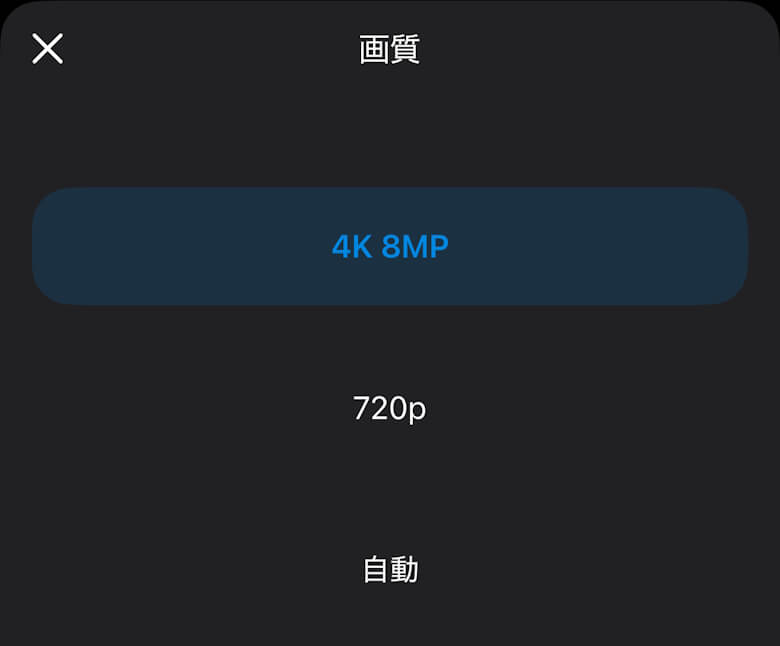Screen dimensions: 780x646
Task: Switch quality to 720p
Action: [390, 409]
